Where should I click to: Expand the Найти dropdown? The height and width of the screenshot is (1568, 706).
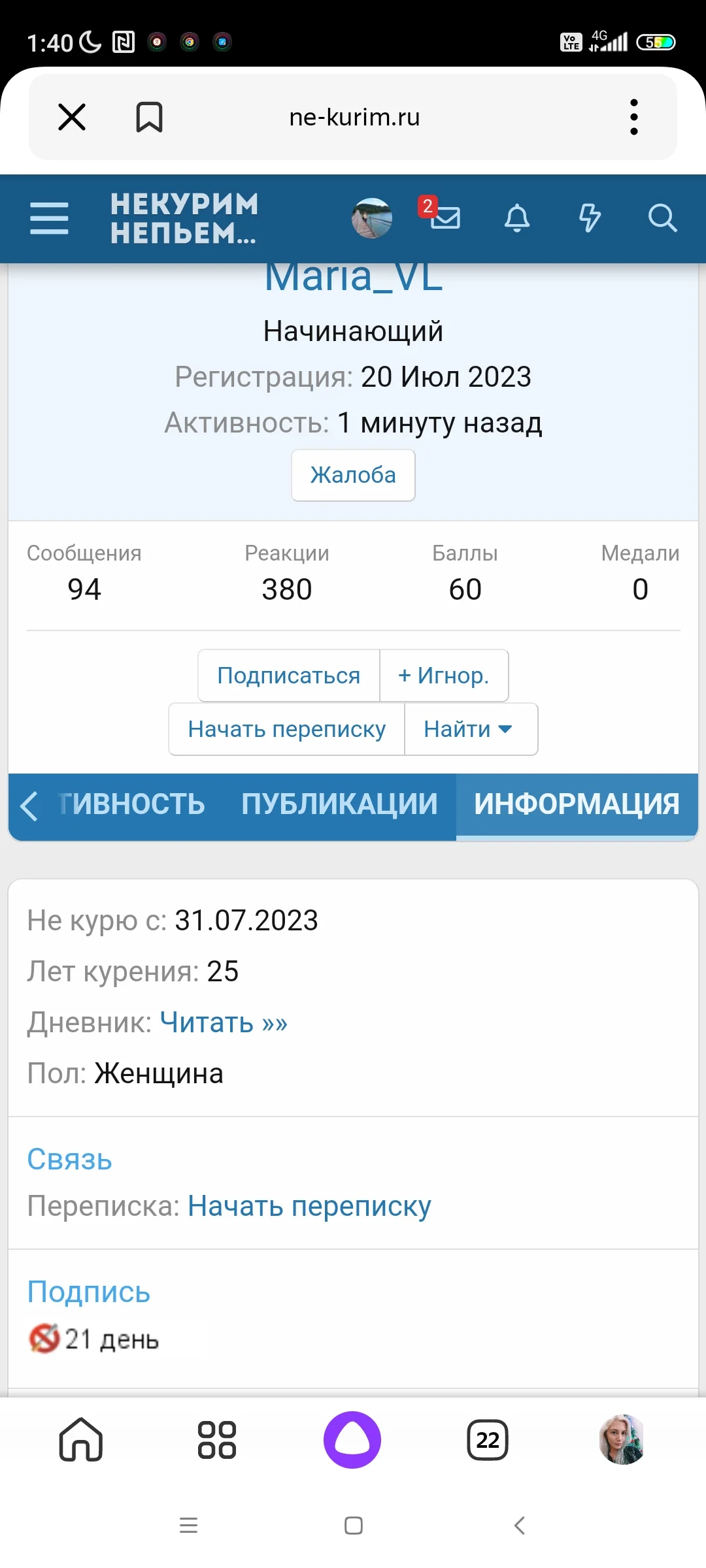[470, 729]
